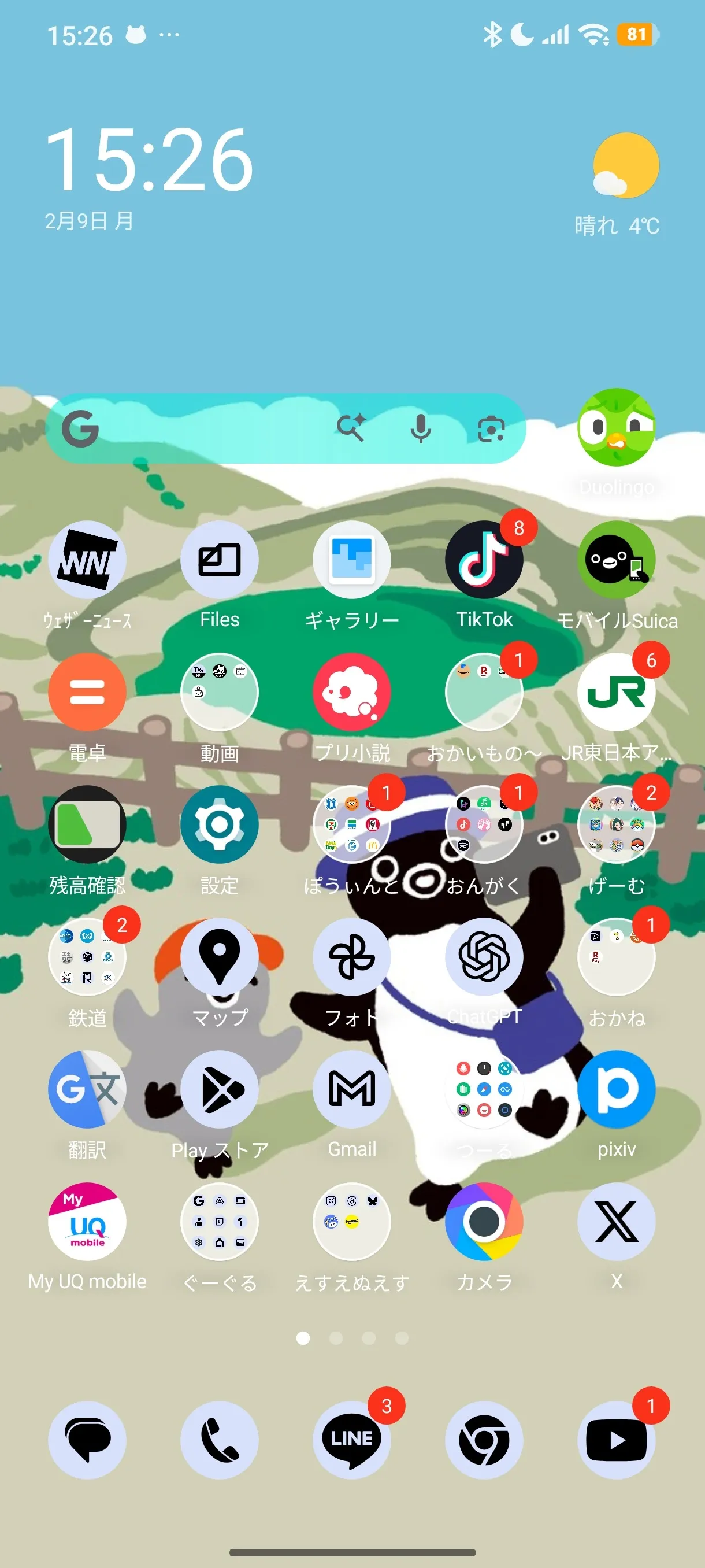
Task: Open the 設定 settings app
Action: tap(219, 824)
